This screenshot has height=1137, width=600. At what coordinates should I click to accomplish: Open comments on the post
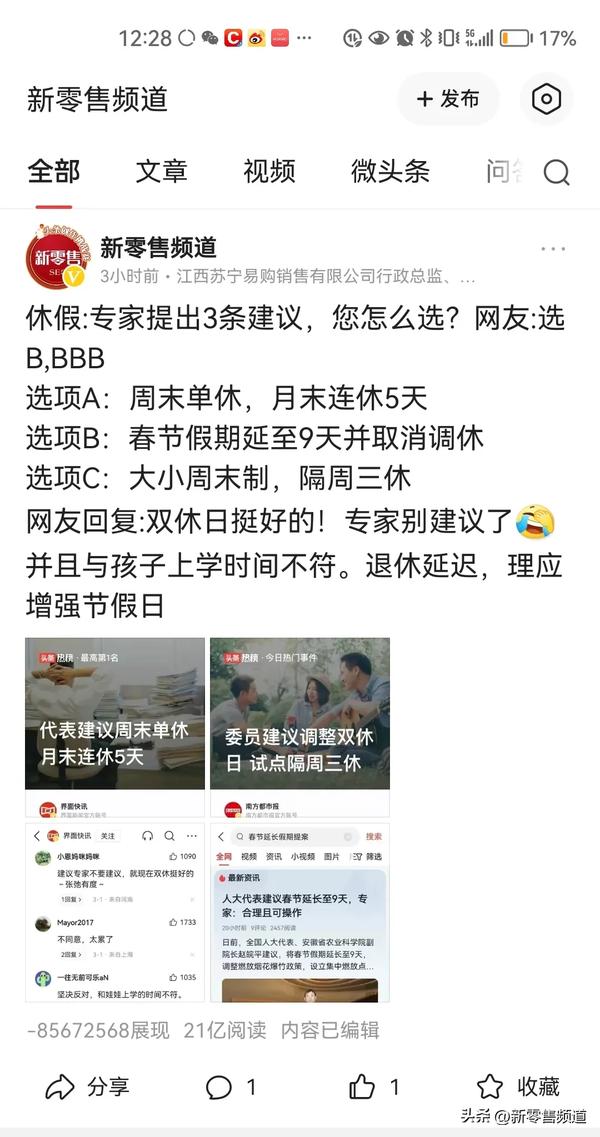click(x=231, y=1086)
